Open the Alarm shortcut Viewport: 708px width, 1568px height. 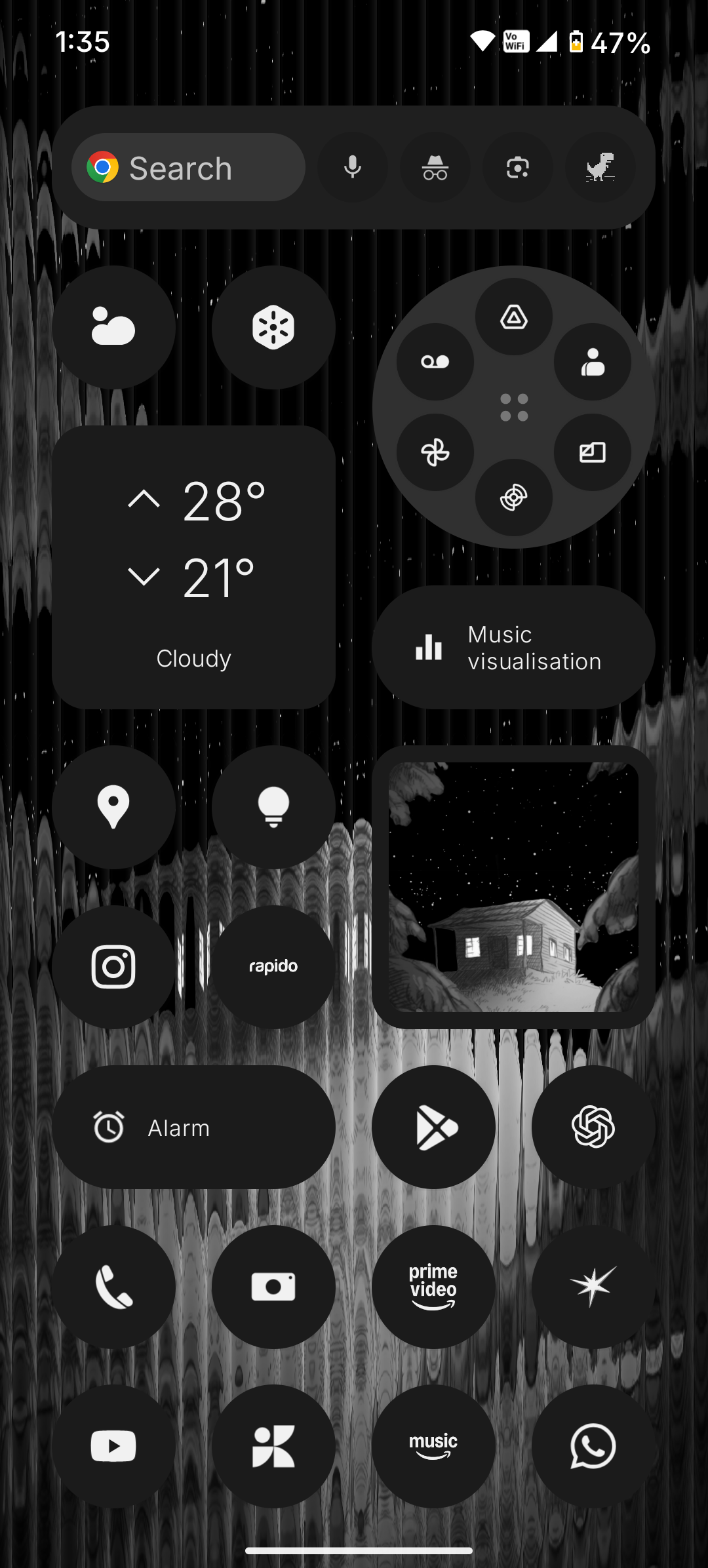pyautogui.click(x=193, y=1127)
